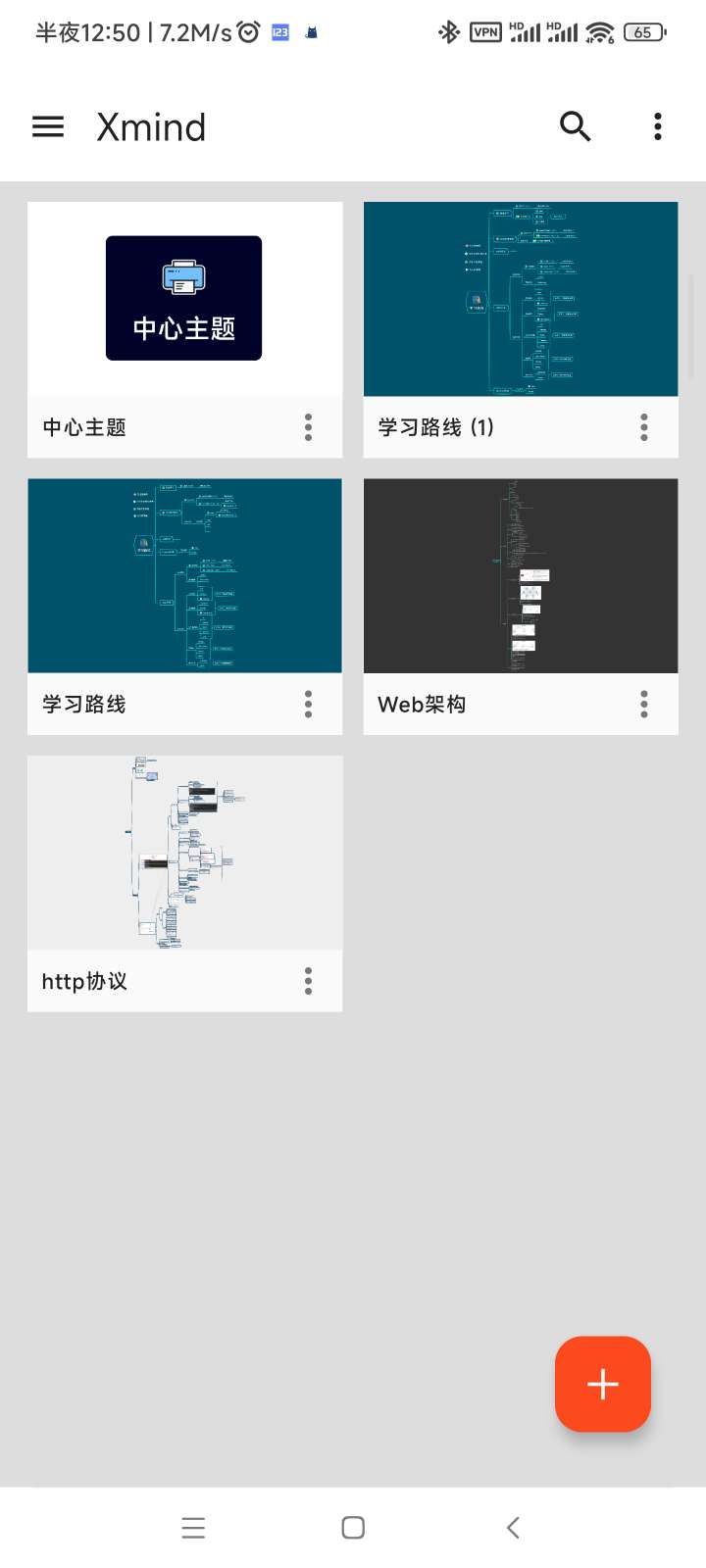Image resolution: width=706 pixels, height=1568 pixels.
Task: Tap the back navigation button
Action: [x=512, y=1526]
